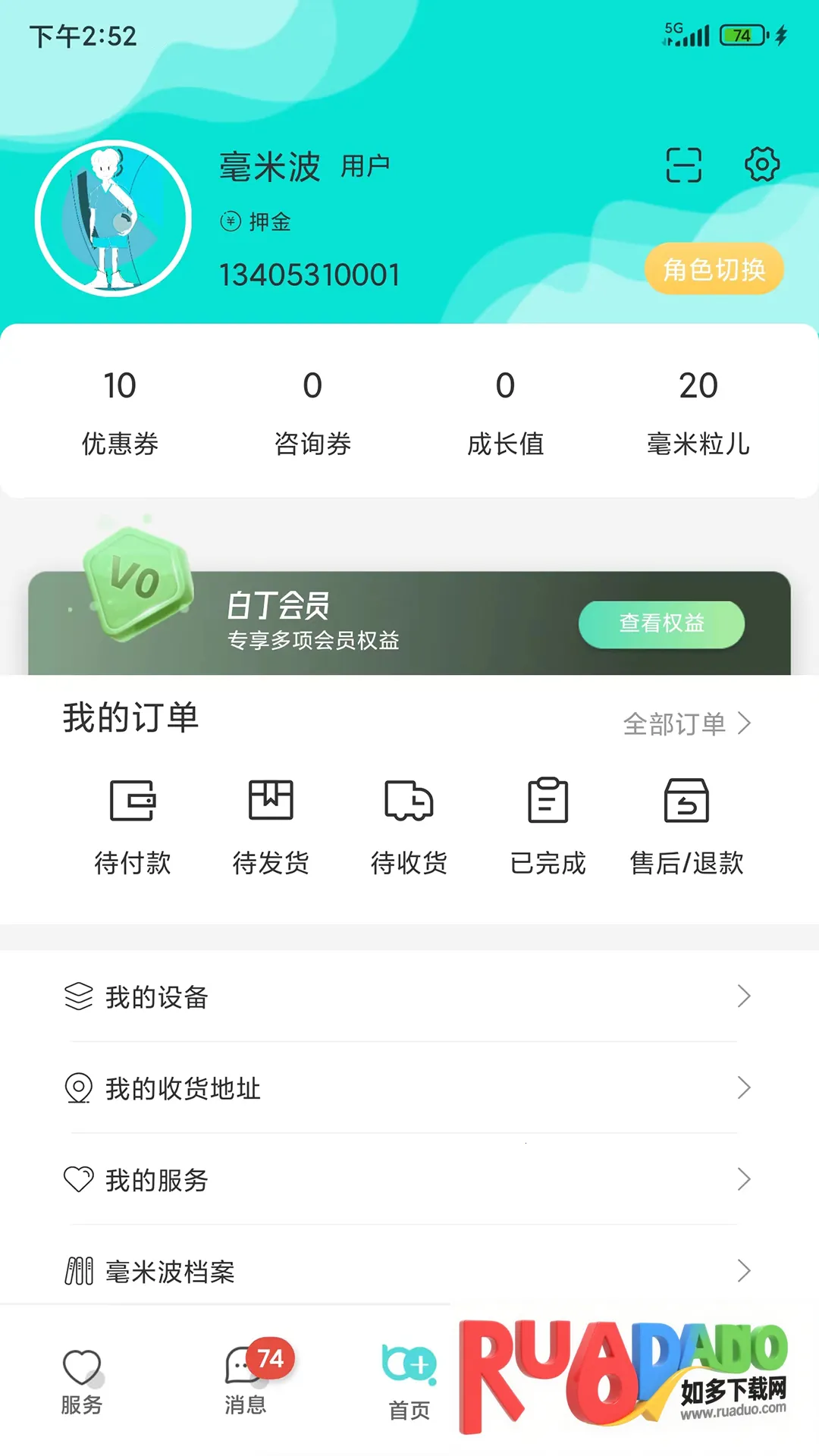This screenshot has height=1456, width=819.
Task: Open the settings gear
Action: pyautogui.click(x=761, y=165)
